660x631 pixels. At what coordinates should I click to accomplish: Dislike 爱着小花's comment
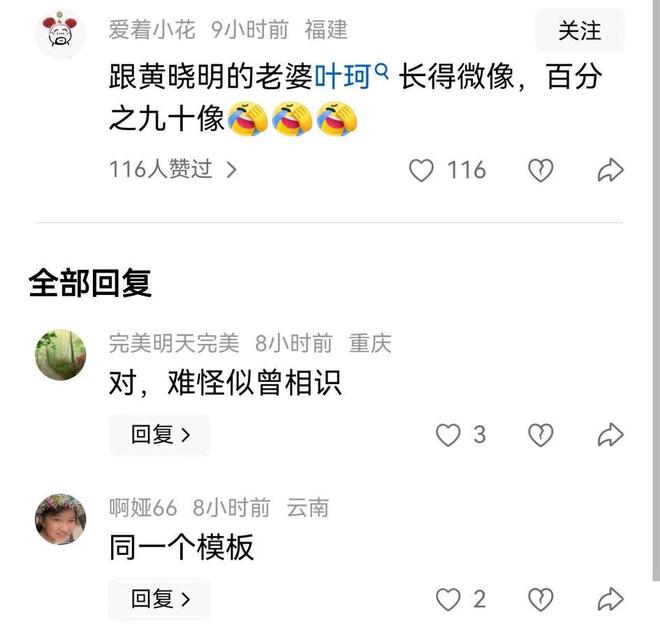pos(540,170)
